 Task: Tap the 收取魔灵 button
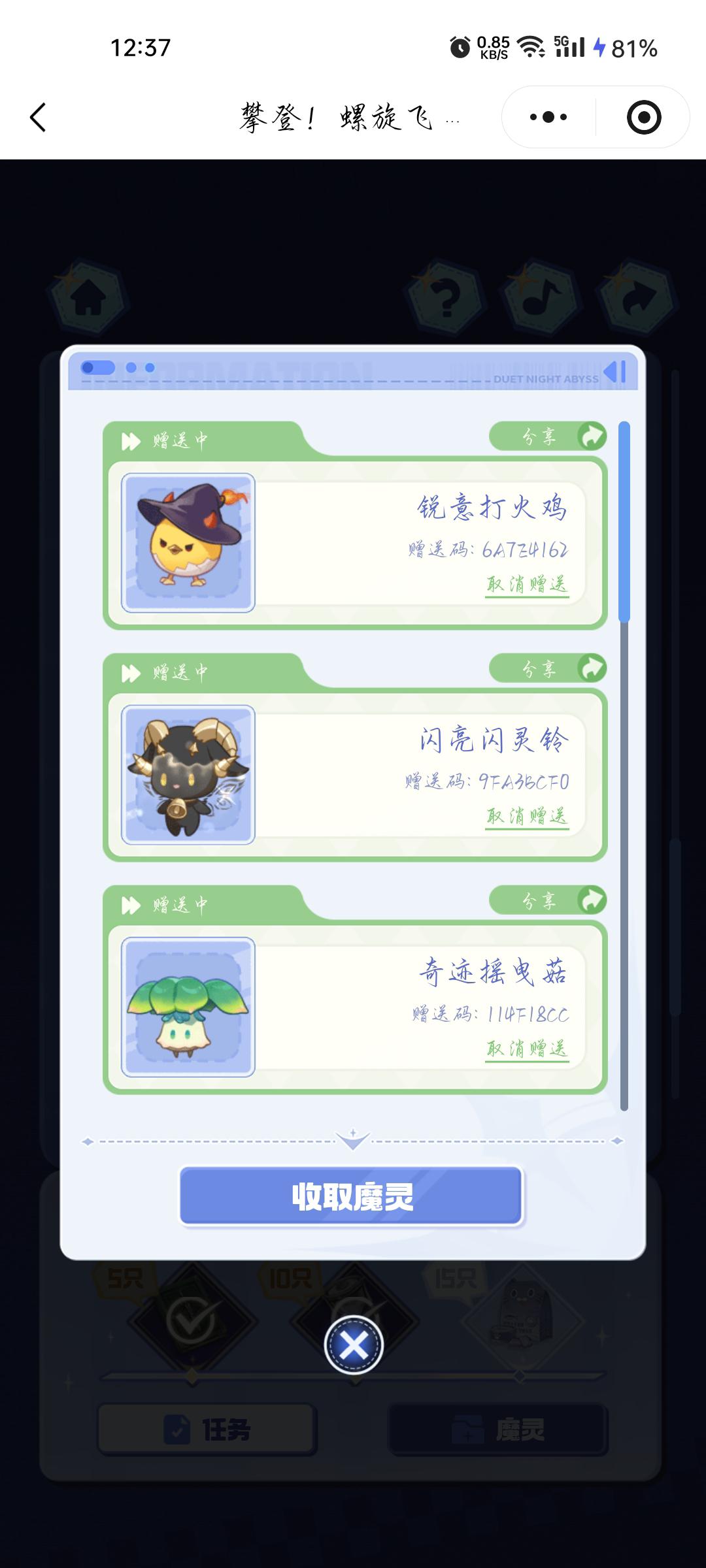[x=352, y=1196]
